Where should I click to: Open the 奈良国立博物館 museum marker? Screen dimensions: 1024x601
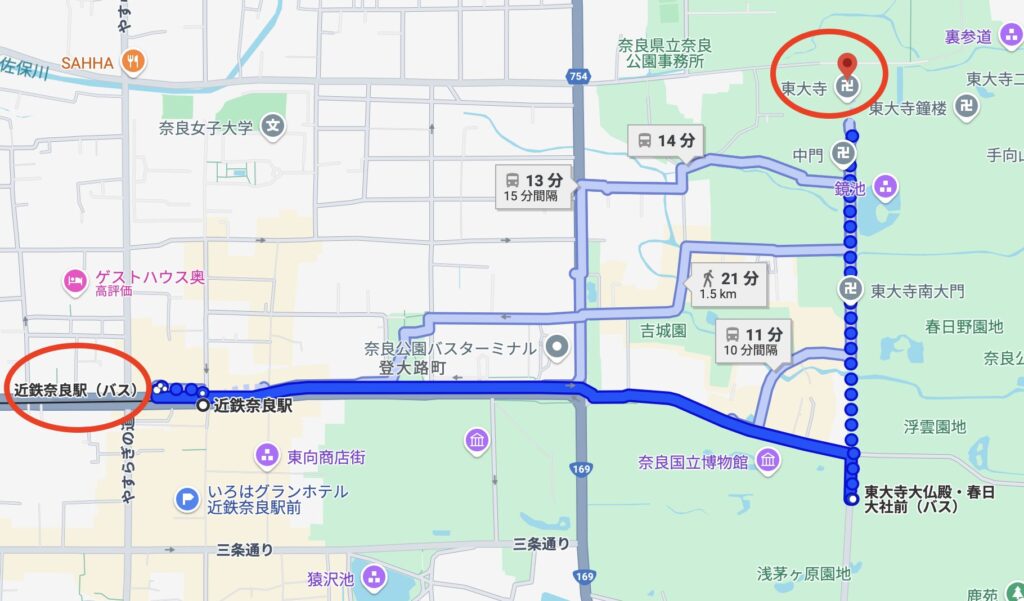pos(768,461)
